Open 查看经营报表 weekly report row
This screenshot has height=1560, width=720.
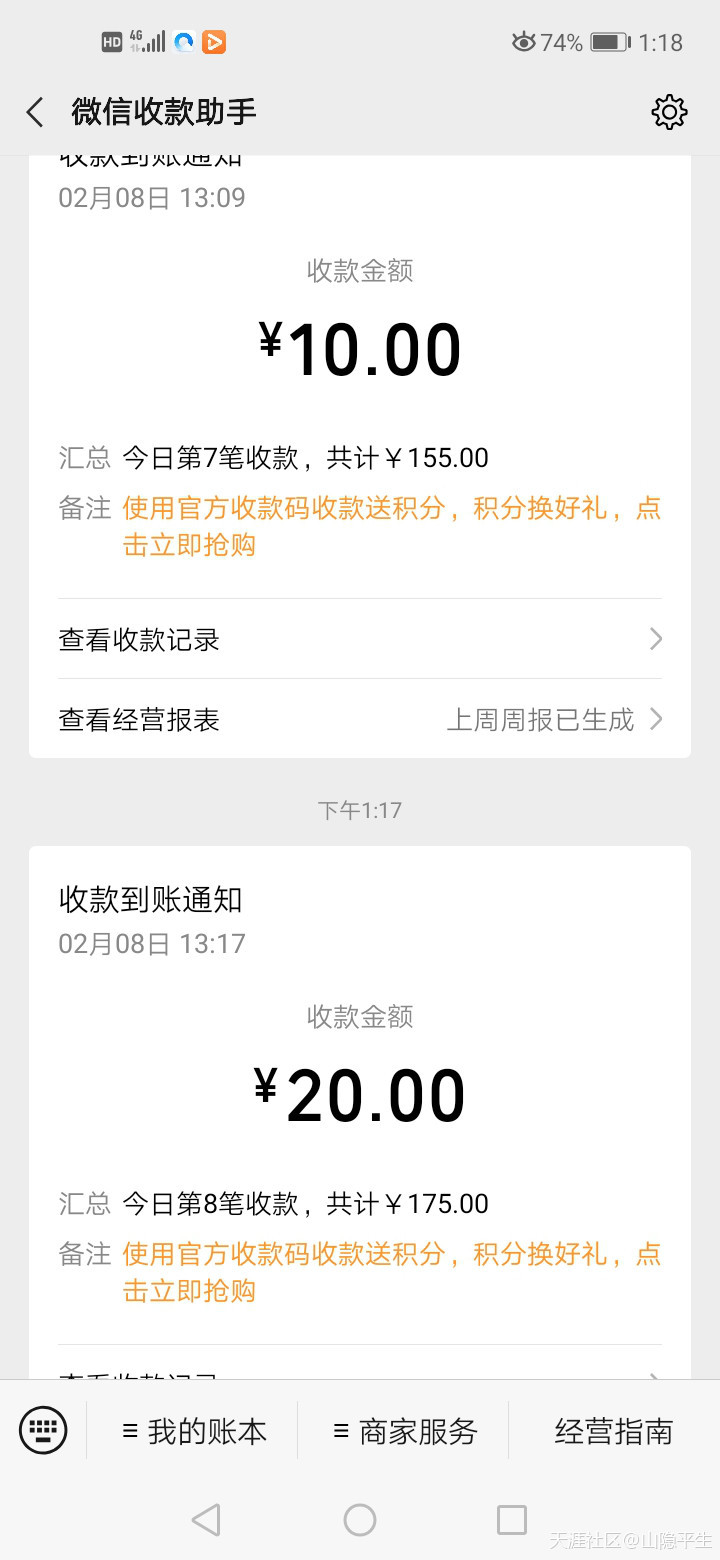click(x=360, y=719)
